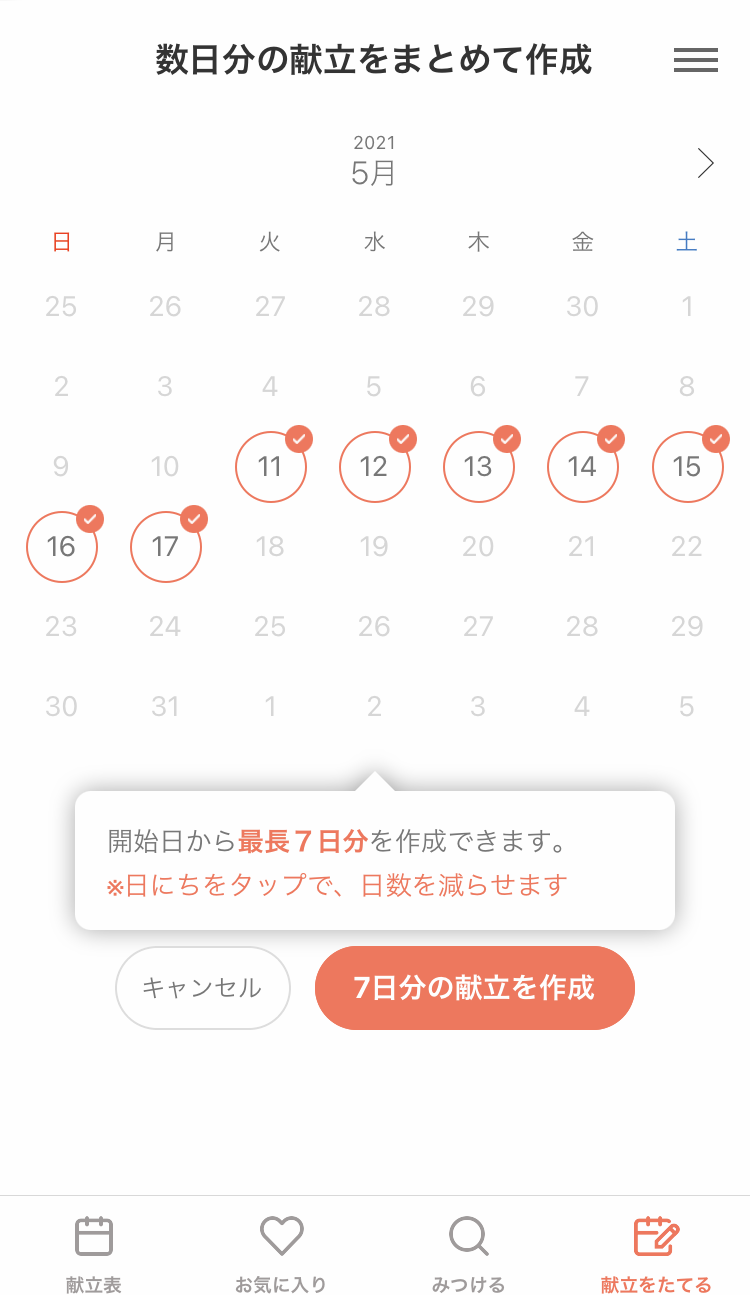
Task: Tap date 14 to remove it
Action: click(582, 467)
